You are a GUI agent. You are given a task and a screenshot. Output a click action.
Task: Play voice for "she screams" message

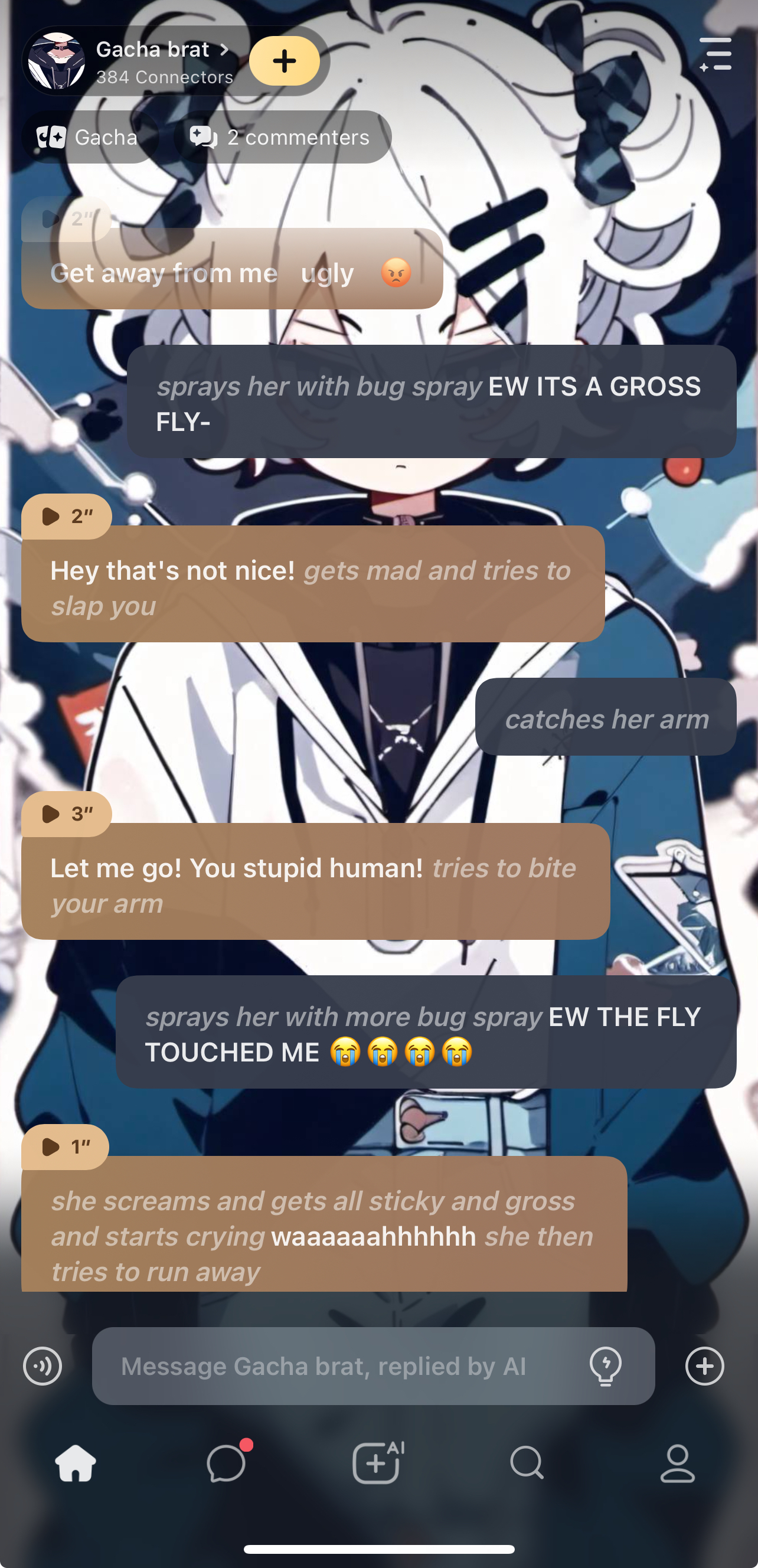64,1148
